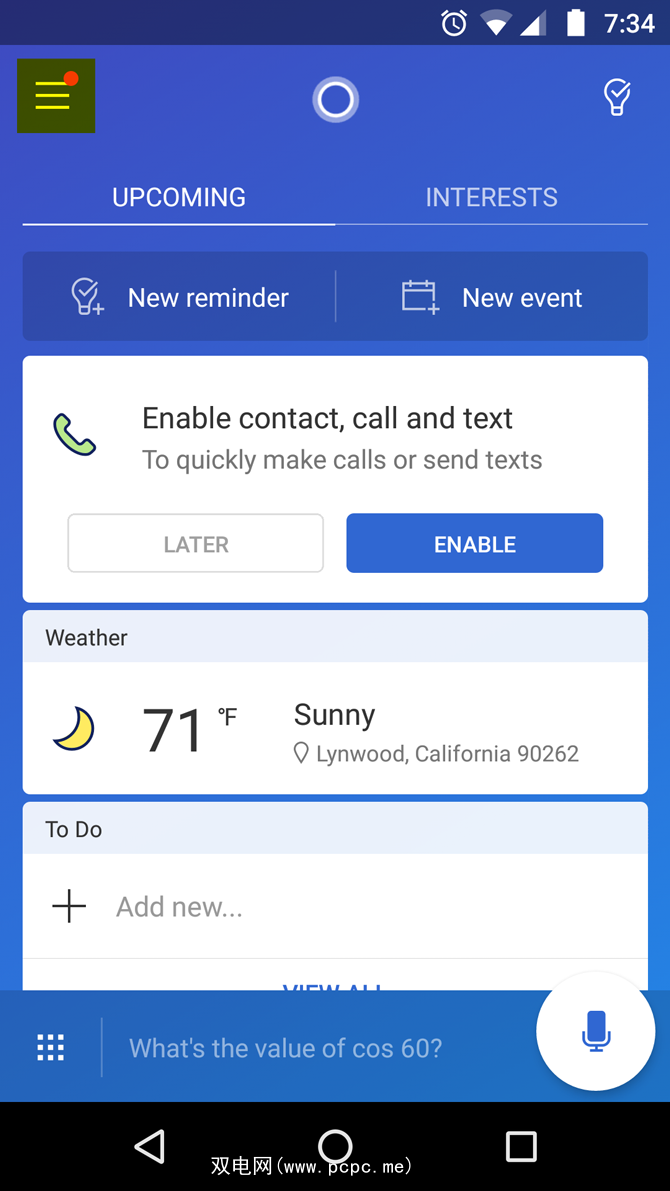
Task: Open the weather card for Lynwood
Action: click(335, 730)
